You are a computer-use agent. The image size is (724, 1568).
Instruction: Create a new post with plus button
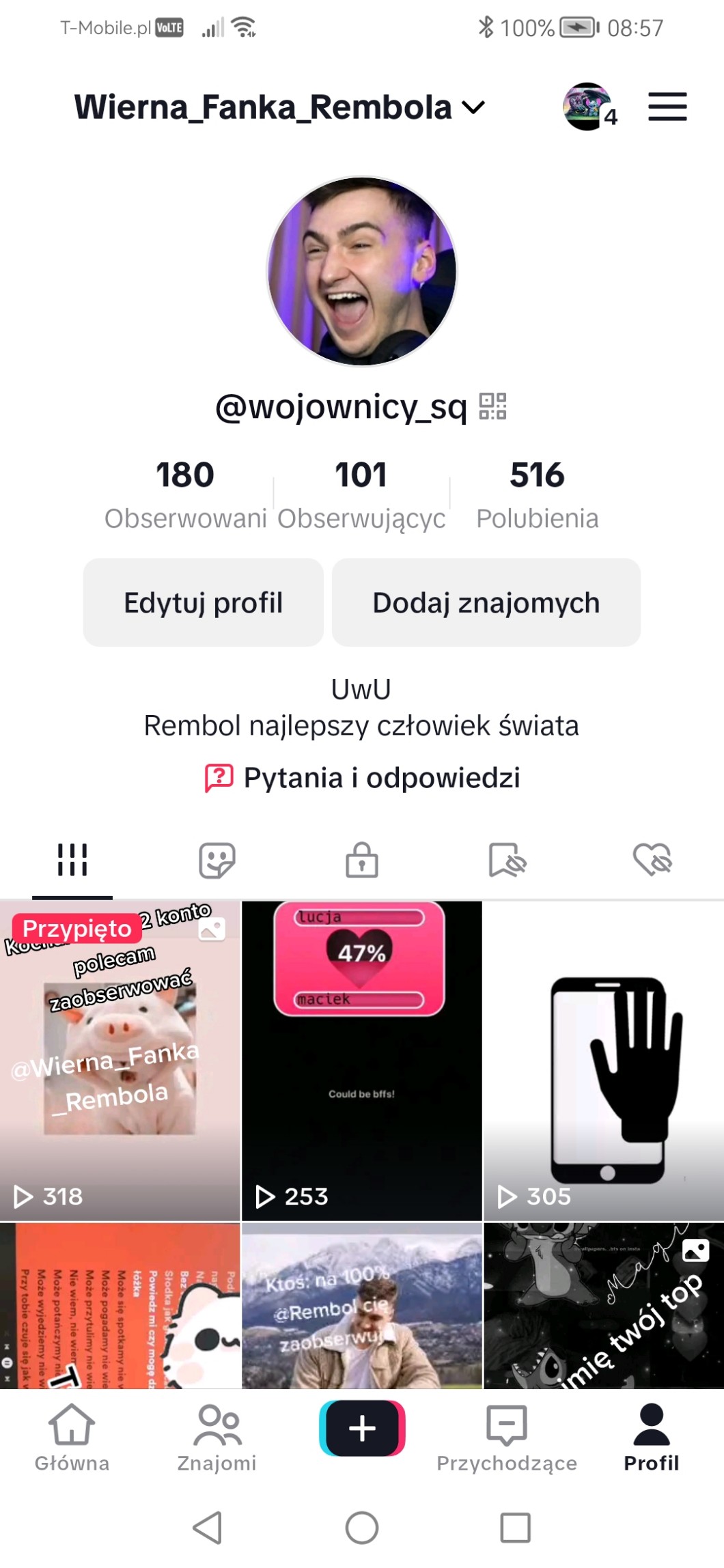[362, 1429]
